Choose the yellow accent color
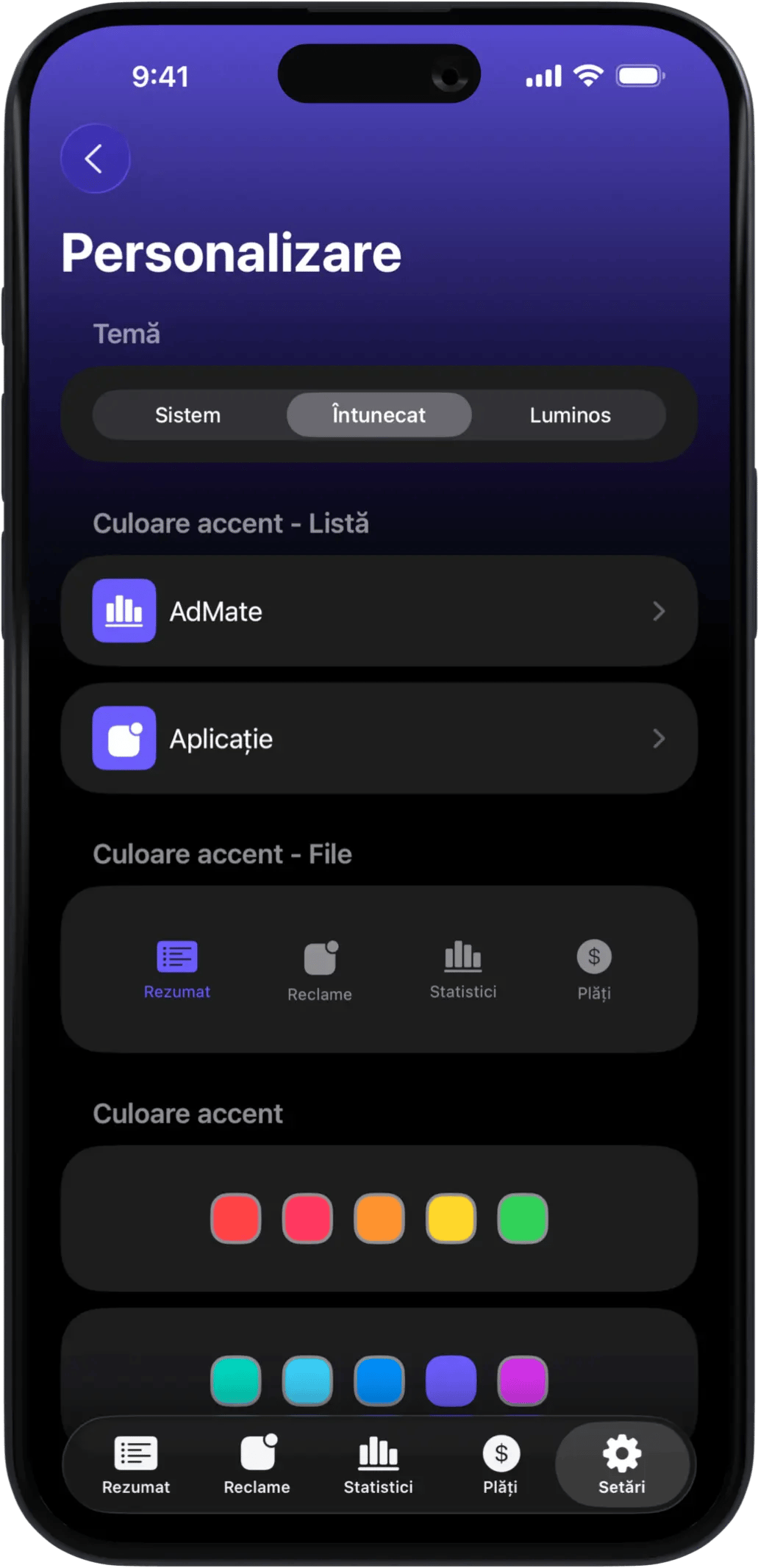Viewport: 758px width, 1568px height. [x=451, y=1218]
